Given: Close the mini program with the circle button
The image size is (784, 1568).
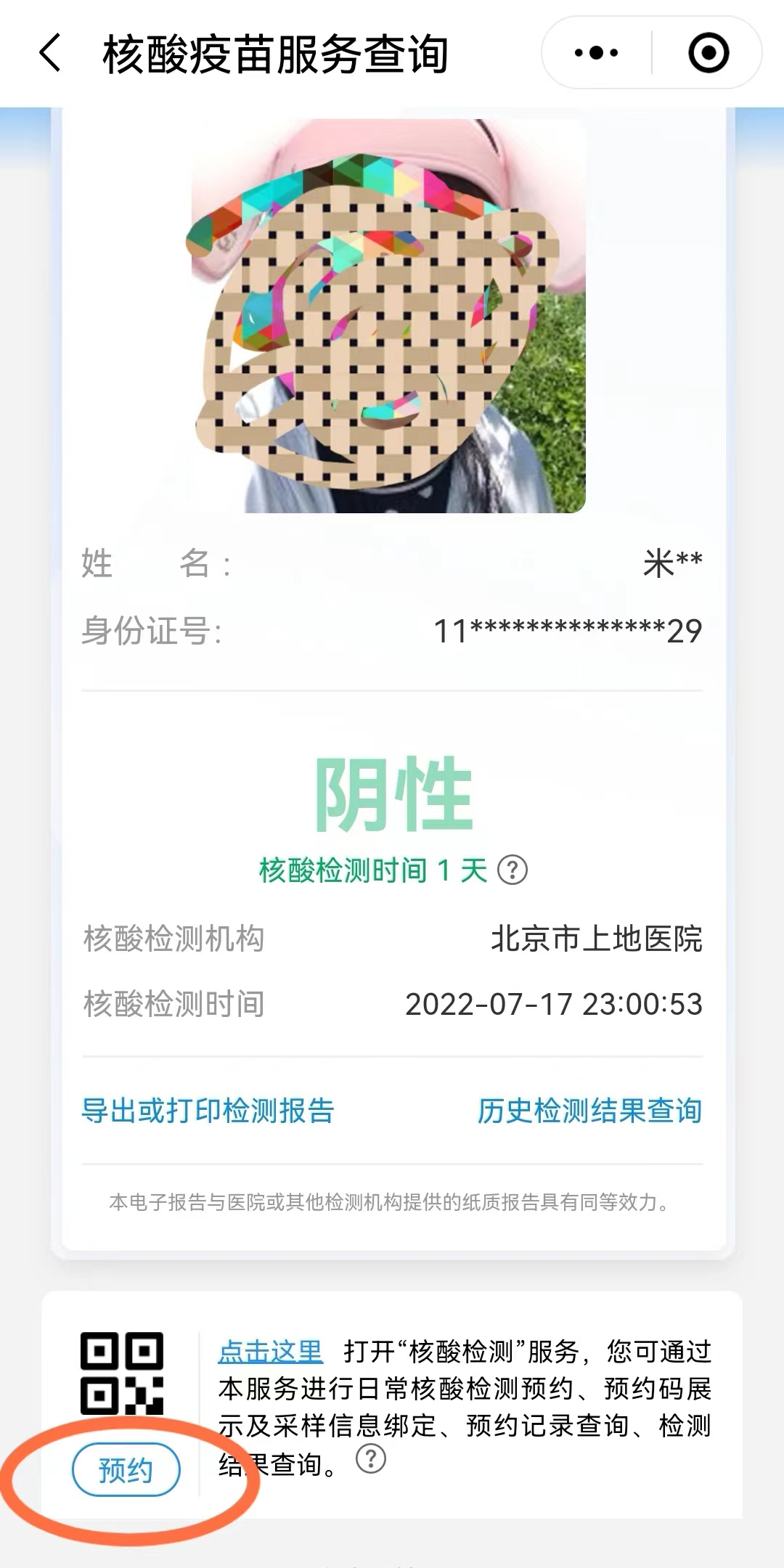Looking at the screenshot, I should [x=708, y=53].
